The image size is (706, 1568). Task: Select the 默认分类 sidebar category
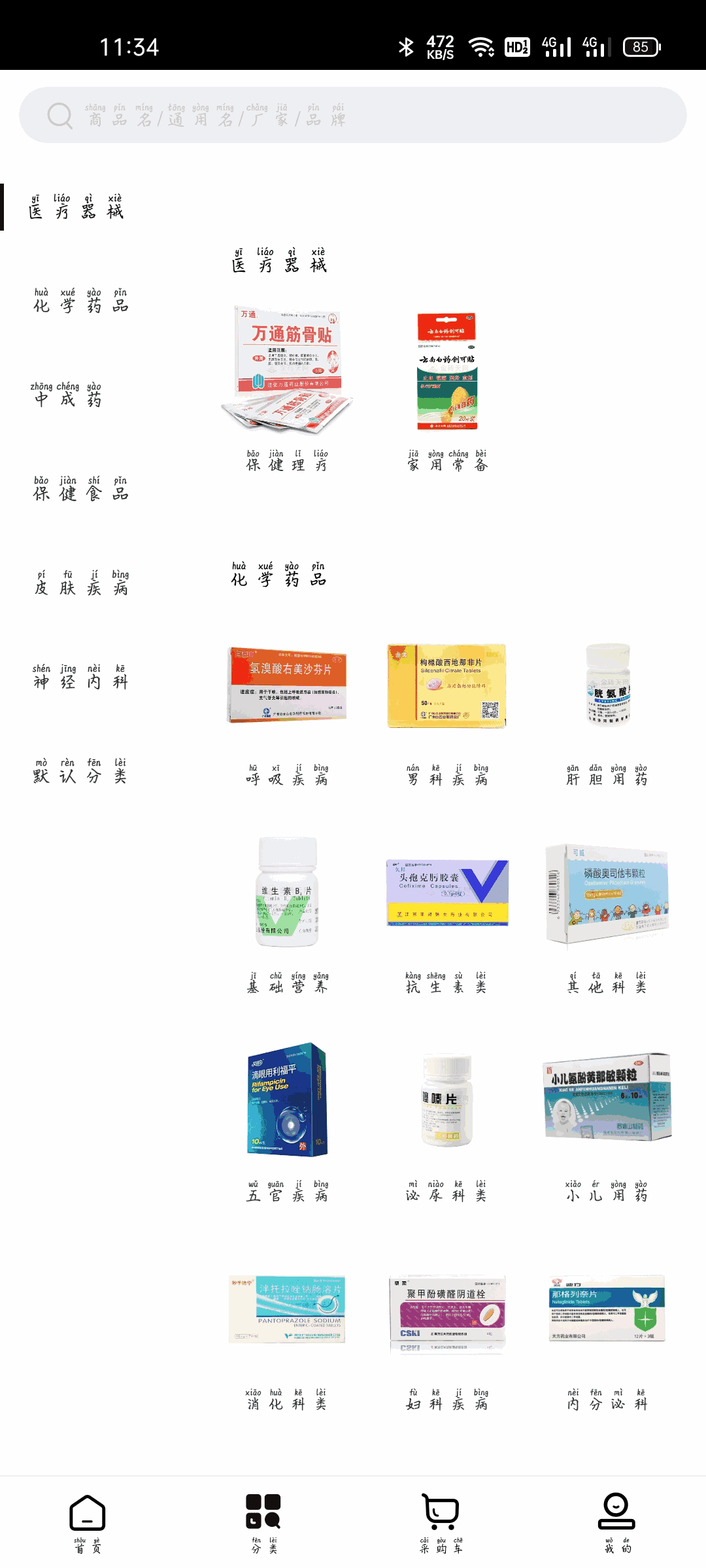pos(80,771)
